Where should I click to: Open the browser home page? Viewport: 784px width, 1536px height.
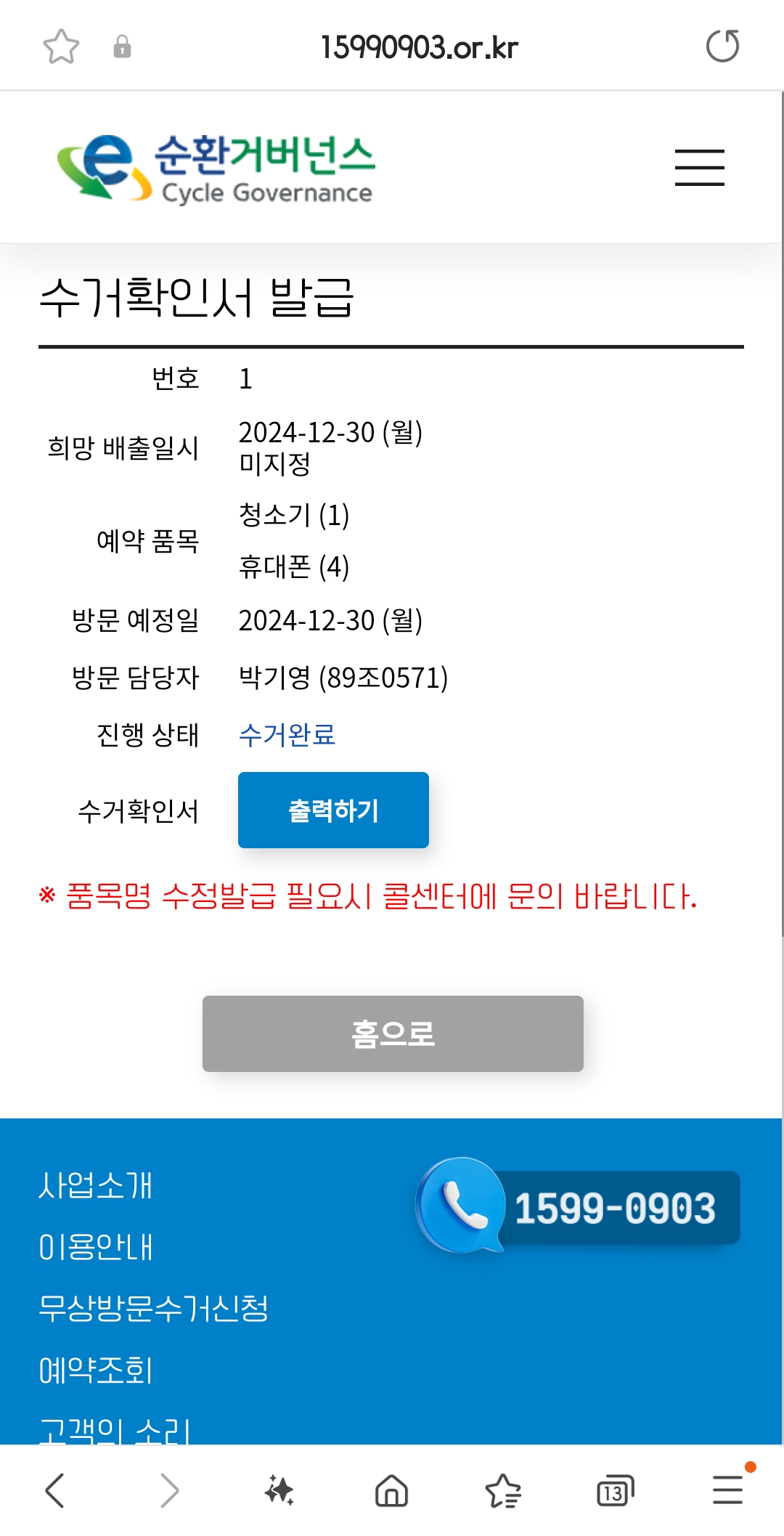(391, 1491)
